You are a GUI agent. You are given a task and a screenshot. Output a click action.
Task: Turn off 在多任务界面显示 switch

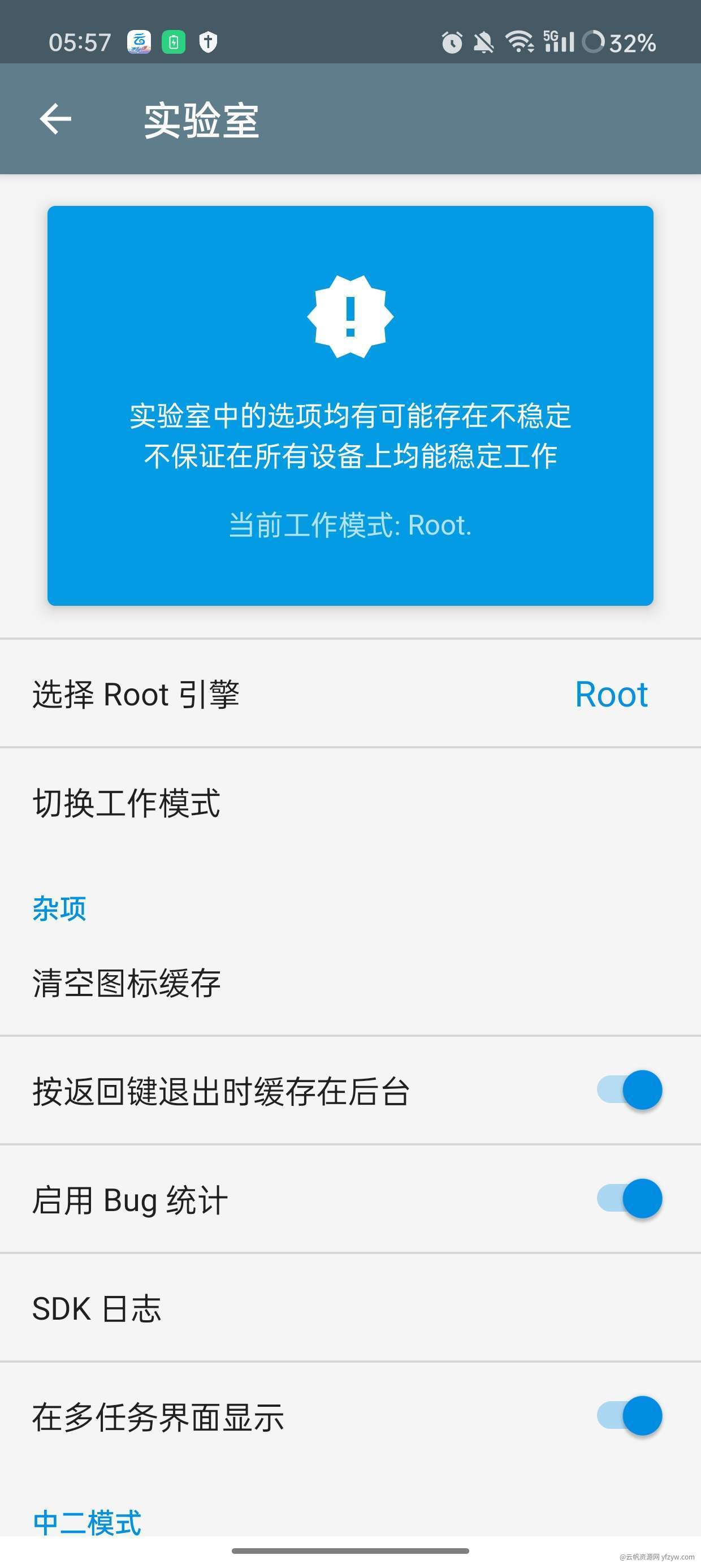click(629, 1416)
